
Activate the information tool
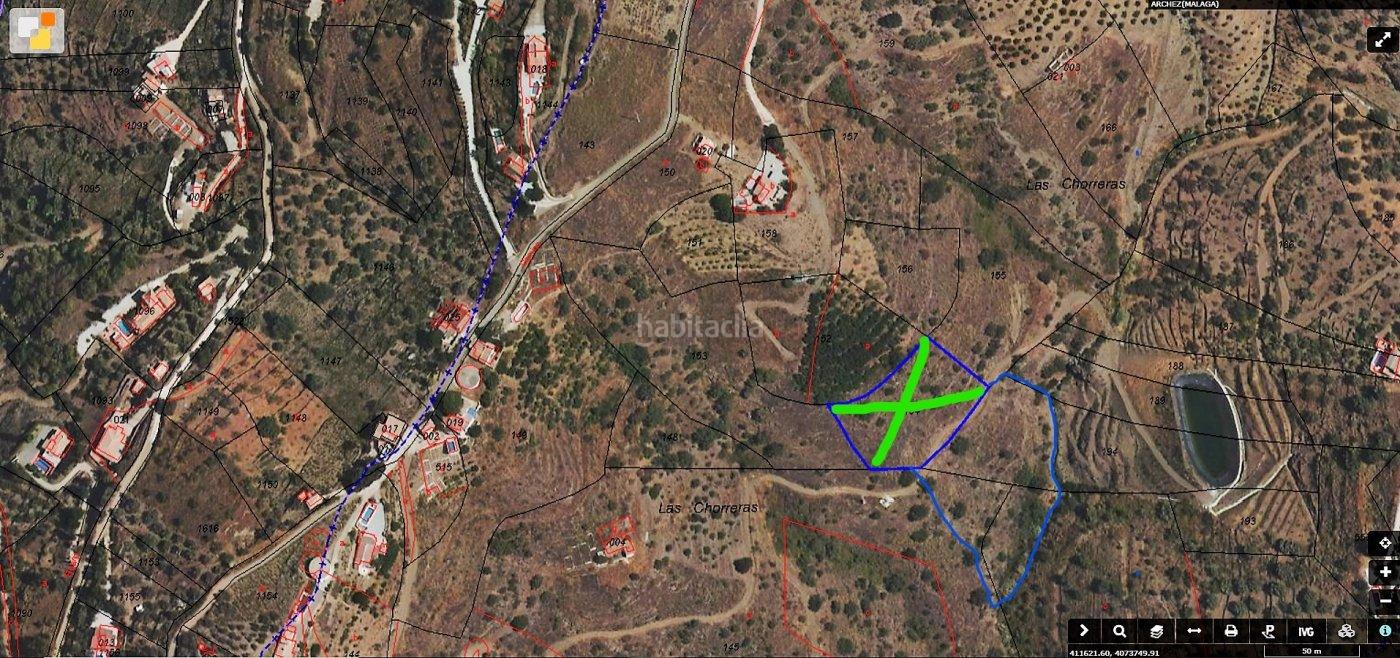[x=1385, y=631]
